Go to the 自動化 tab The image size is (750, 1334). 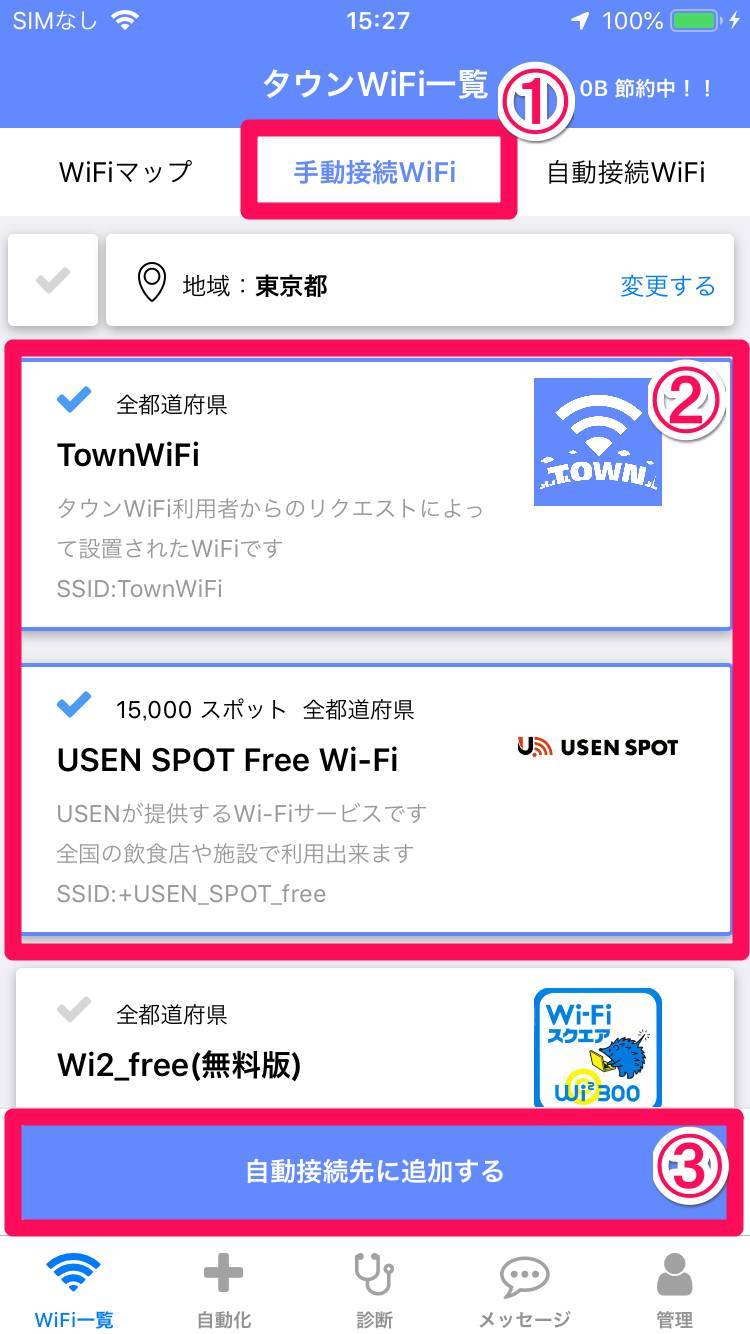tap(224, 1290)
